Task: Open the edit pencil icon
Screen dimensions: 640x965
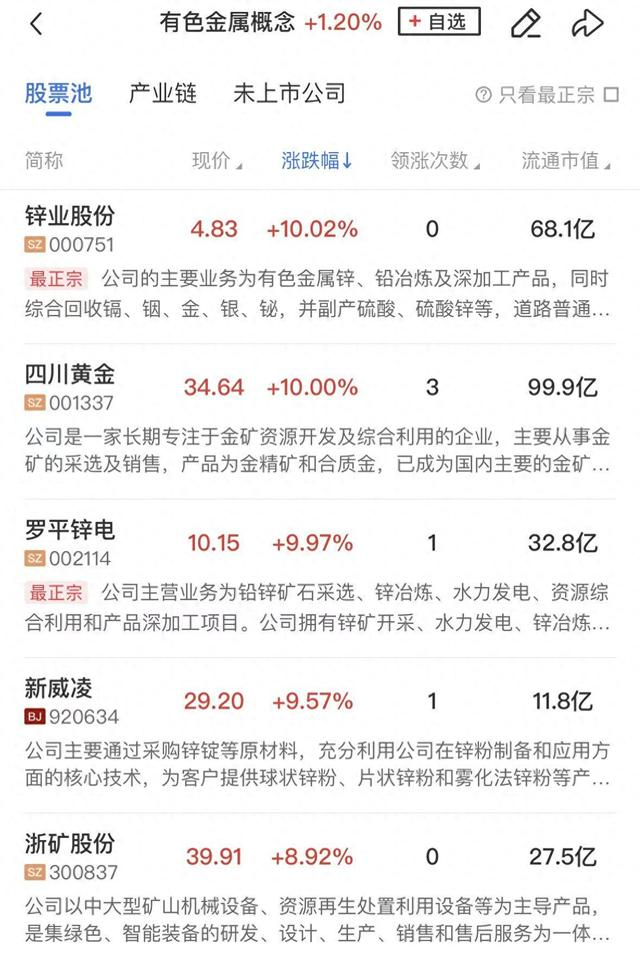Action: [x=524, y=23]
